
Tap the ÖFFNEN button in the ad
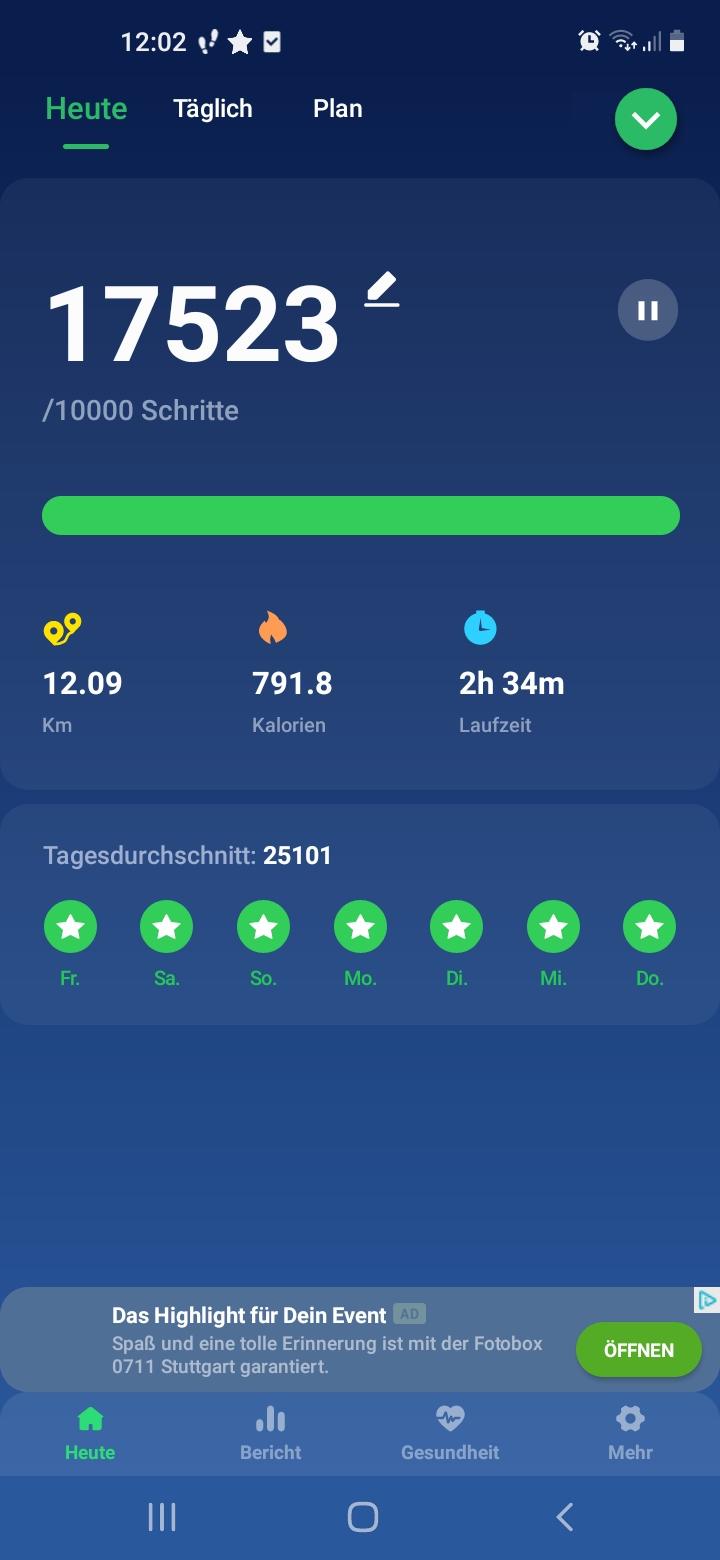pos(639,1350)
